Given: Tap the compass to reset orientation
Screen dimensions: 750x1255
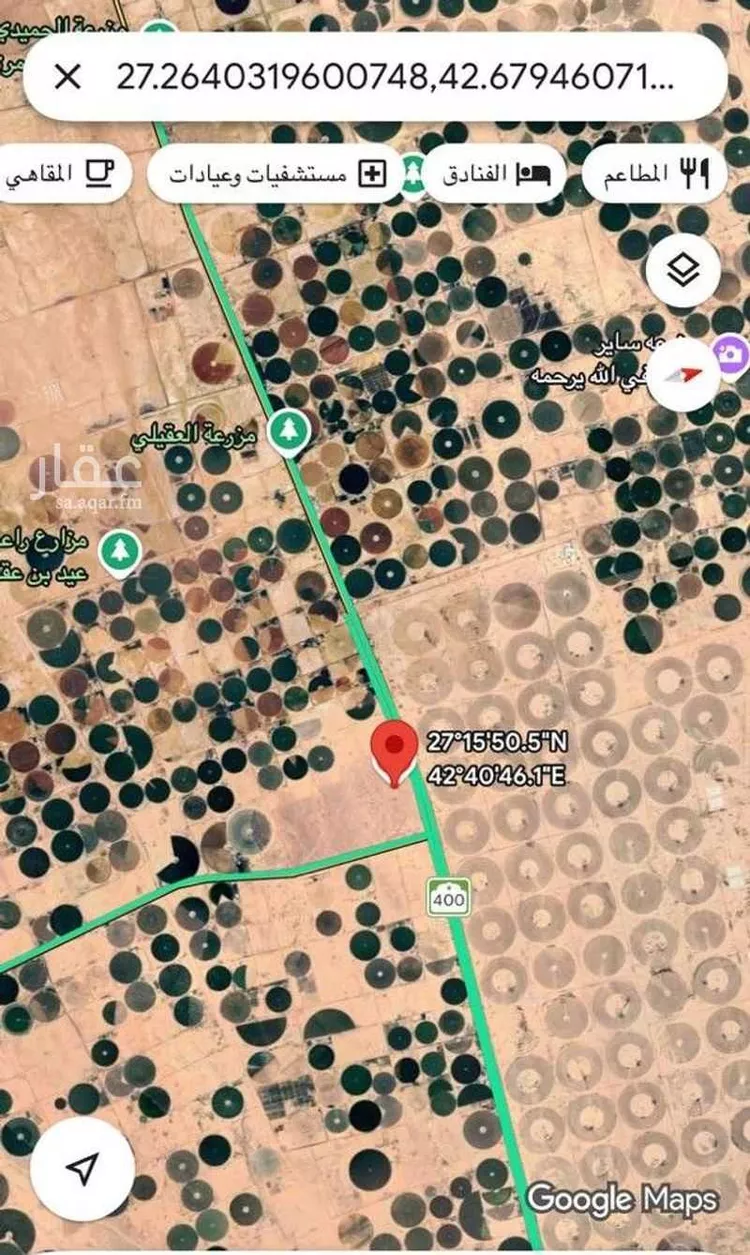Looking at the screenshot, I should (x=685, y=373).
